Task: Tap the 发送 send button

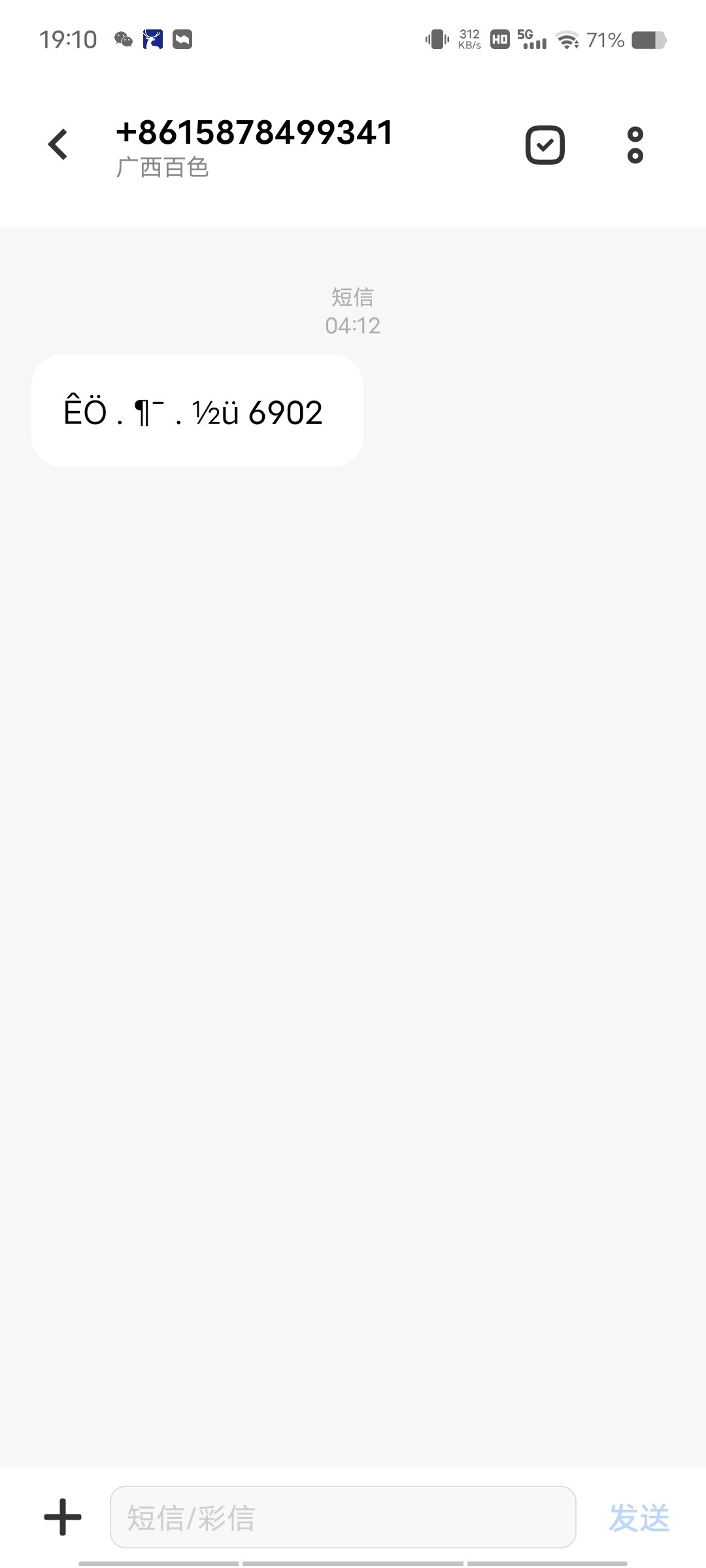Action: (x=639, y=1516)
